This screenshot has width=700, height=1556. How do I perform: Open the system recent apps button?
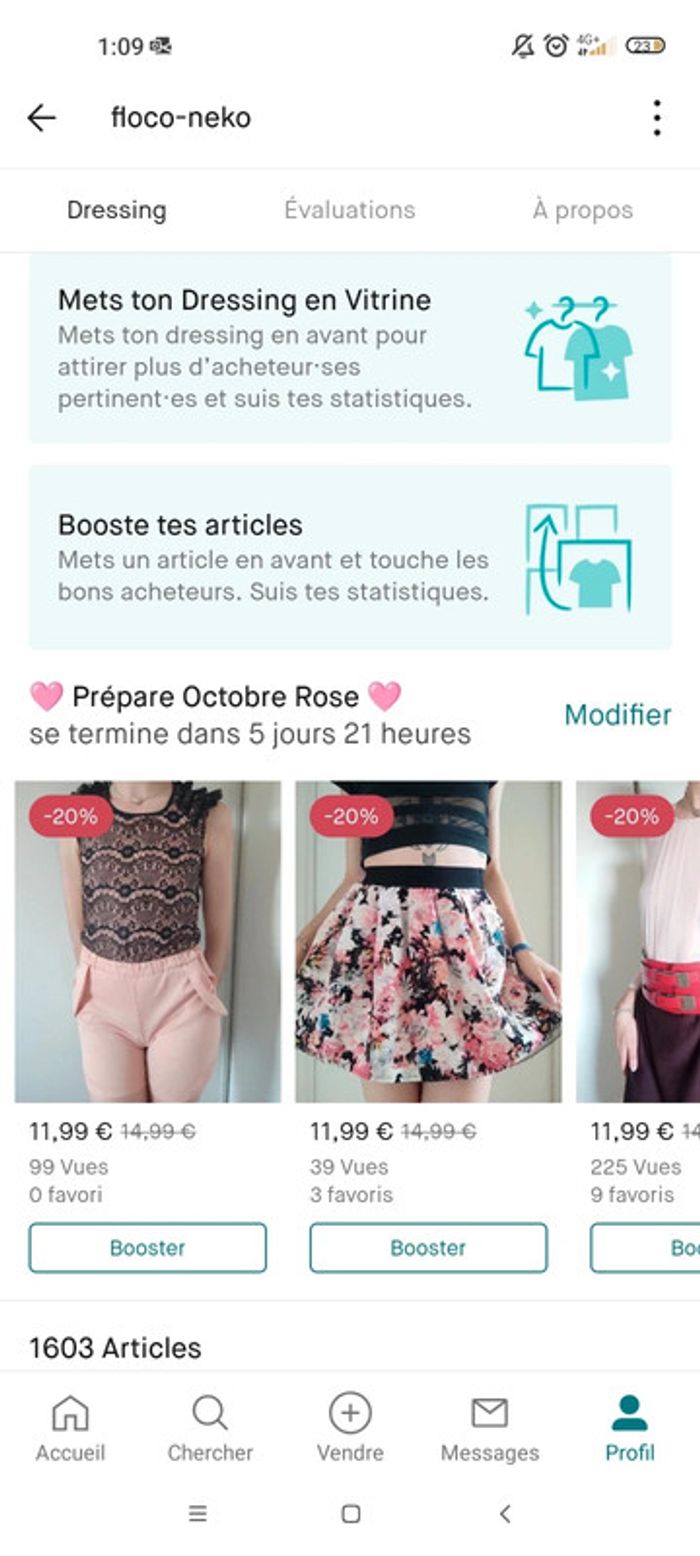(x=198, y=1514)
